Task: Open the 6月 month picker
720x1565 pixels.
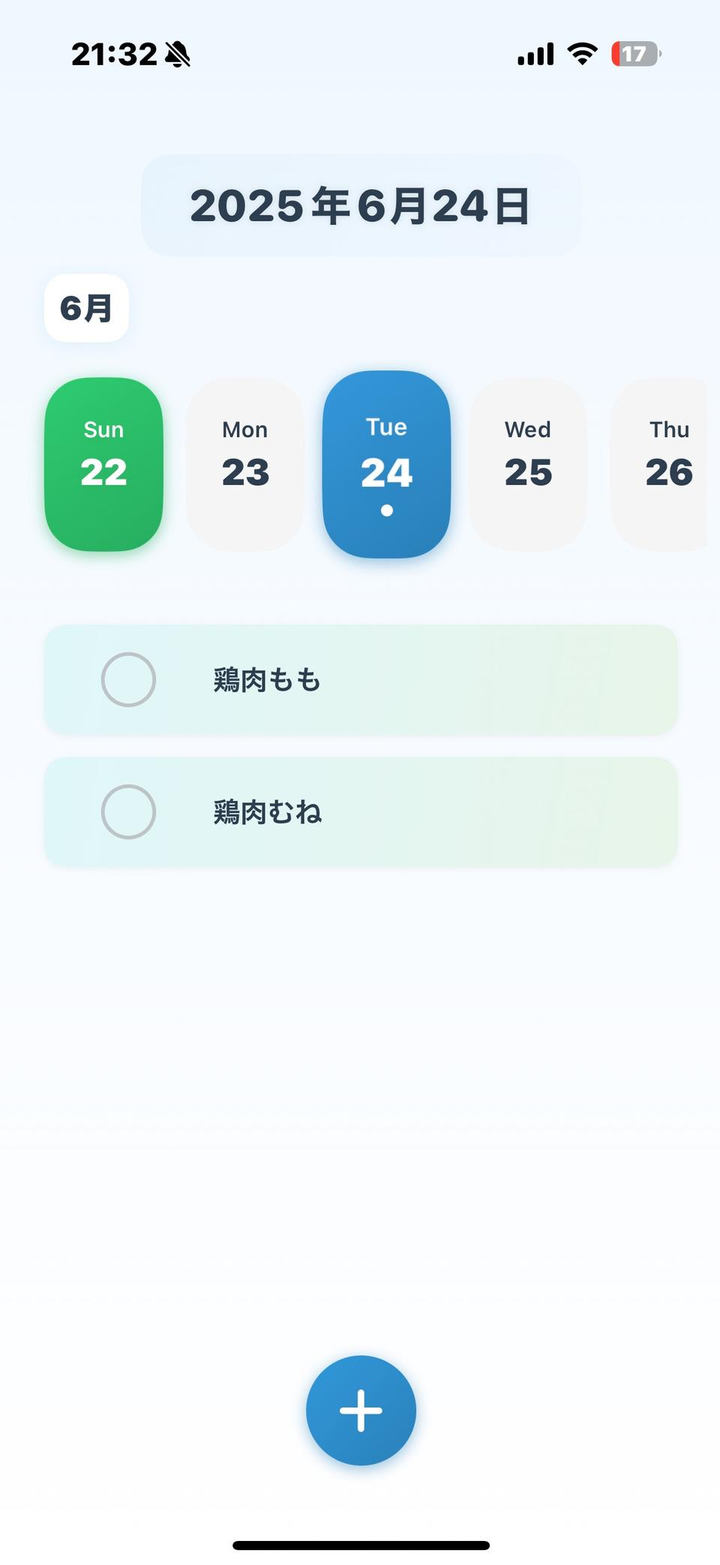Action: 86,308
